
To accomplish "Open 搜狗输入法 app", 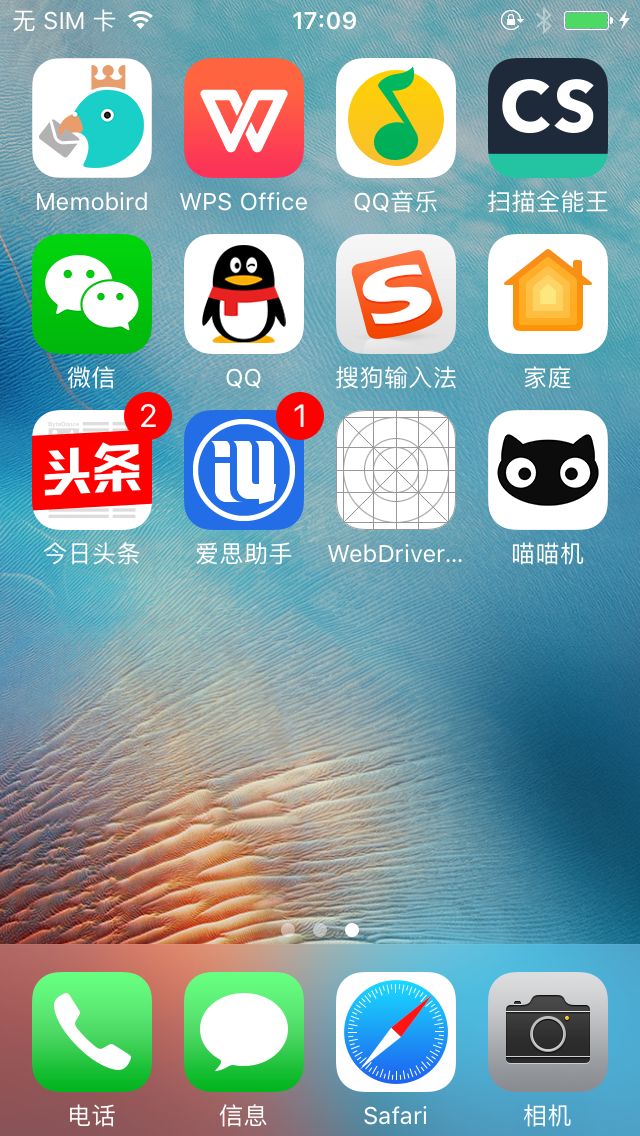I will pyautogui.click(x=396, y=294).
